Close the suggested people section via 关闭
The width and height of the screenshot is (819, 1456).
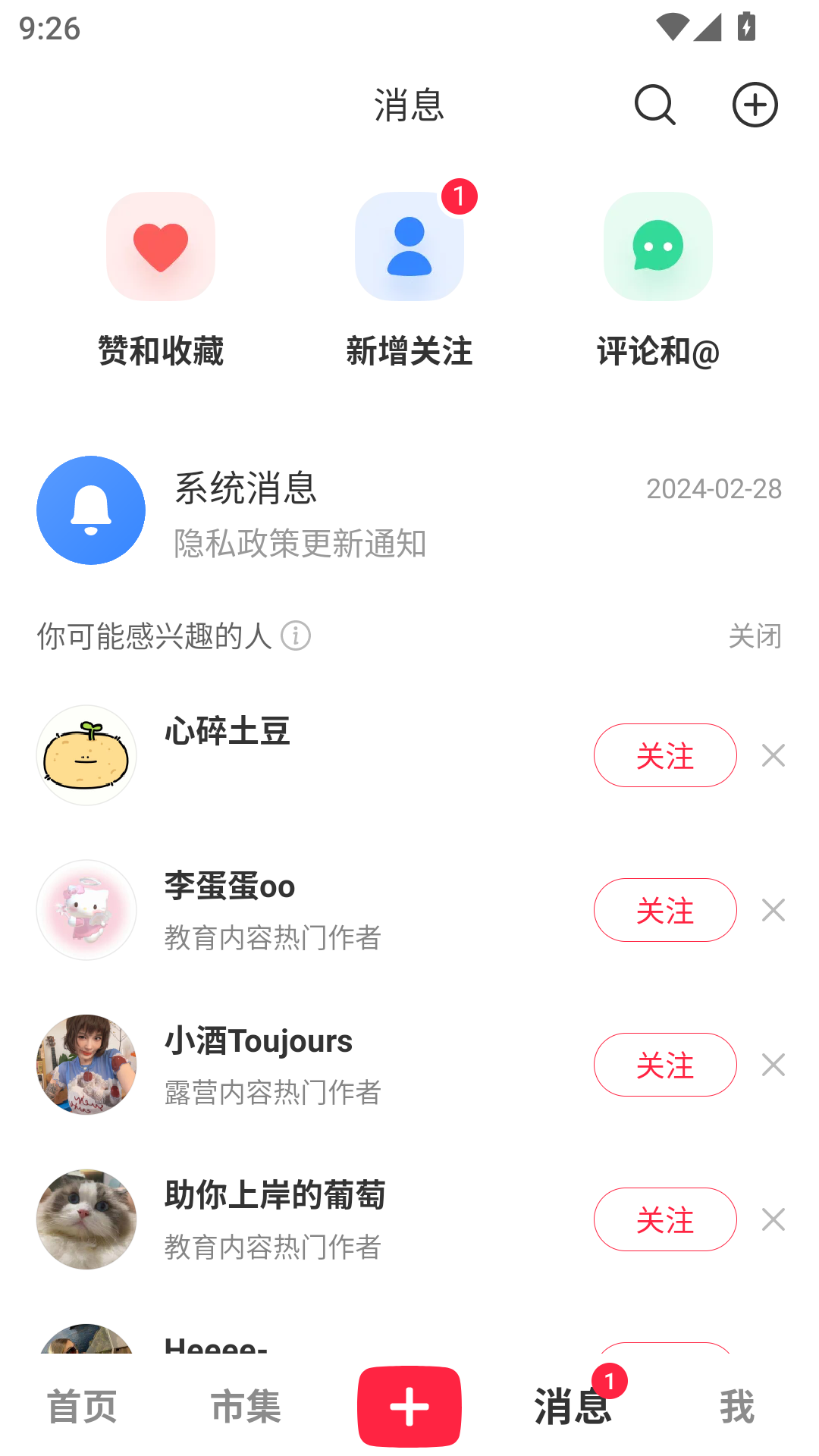tap(755, 635)
